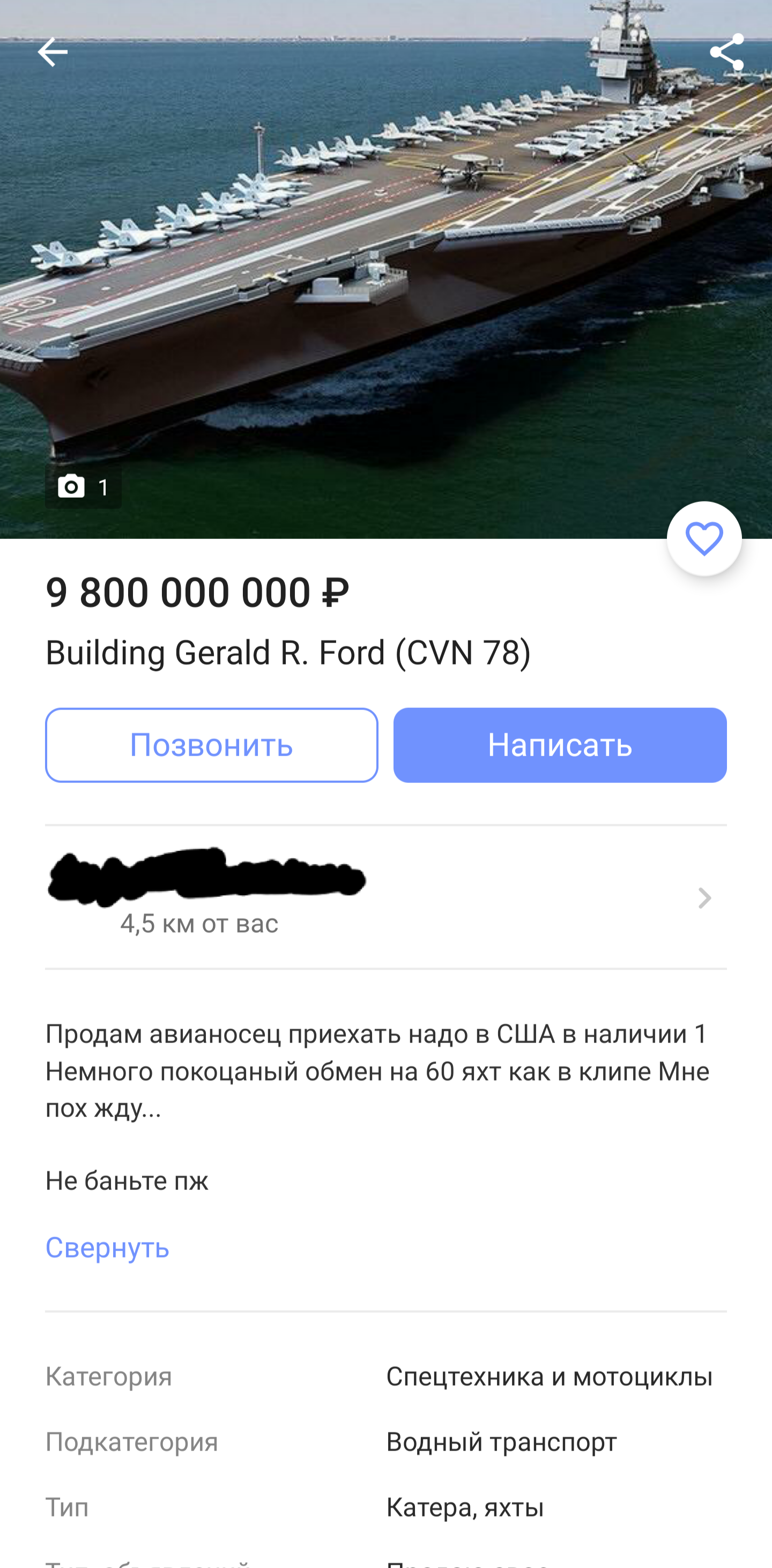
Task: Add listing to favorites with heart
Action: pos(704,539)
